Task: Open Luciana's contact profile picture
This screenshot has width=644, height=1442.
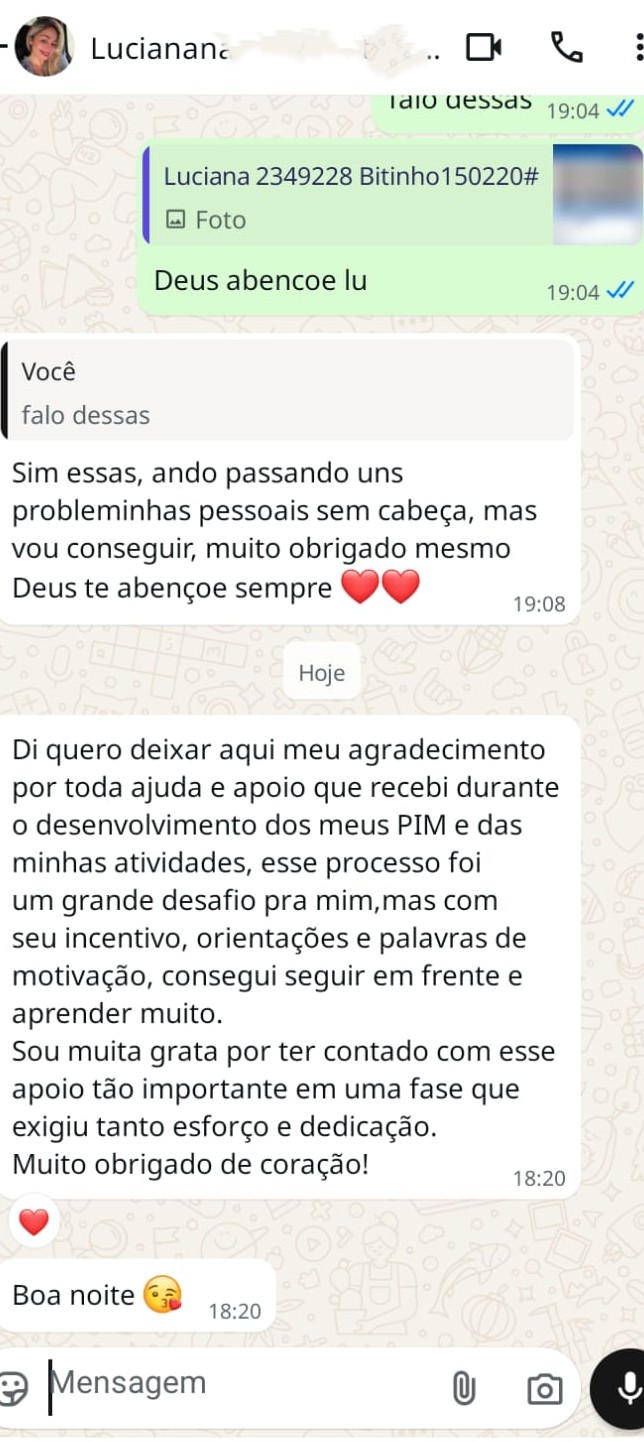Action: click(x=44, y=47)
